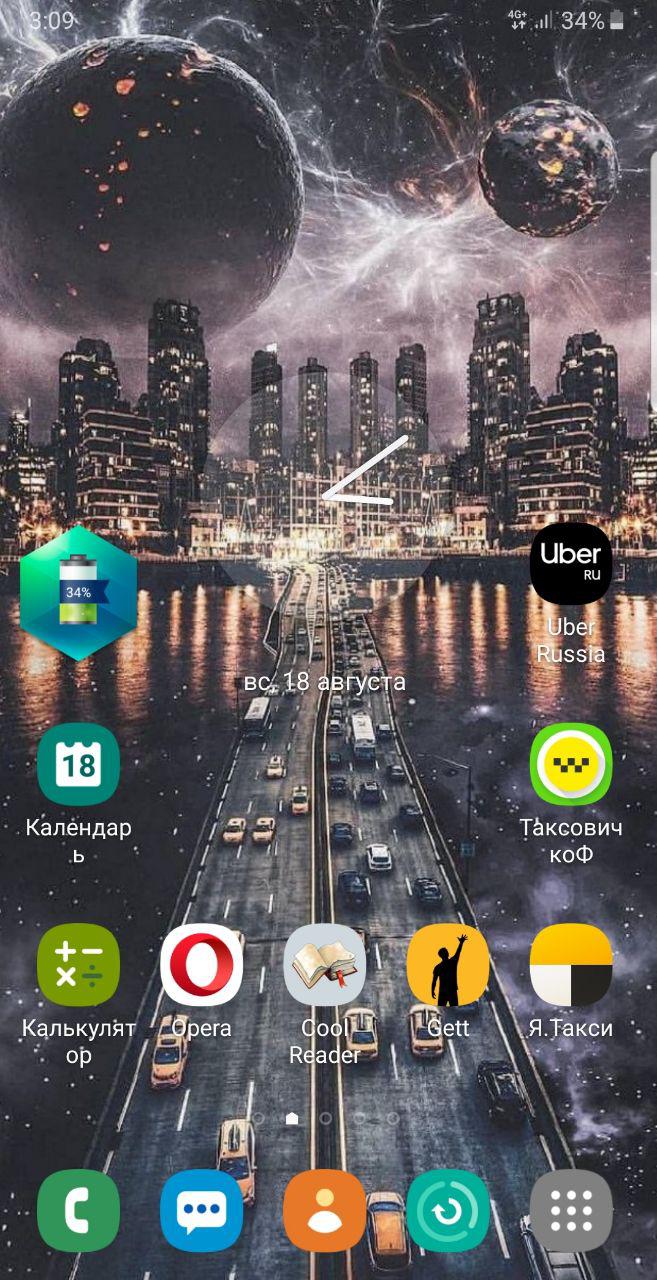Open the Messages app in the dock
The width and height of the screenshot is (657, 1280).
(201, 1210)
